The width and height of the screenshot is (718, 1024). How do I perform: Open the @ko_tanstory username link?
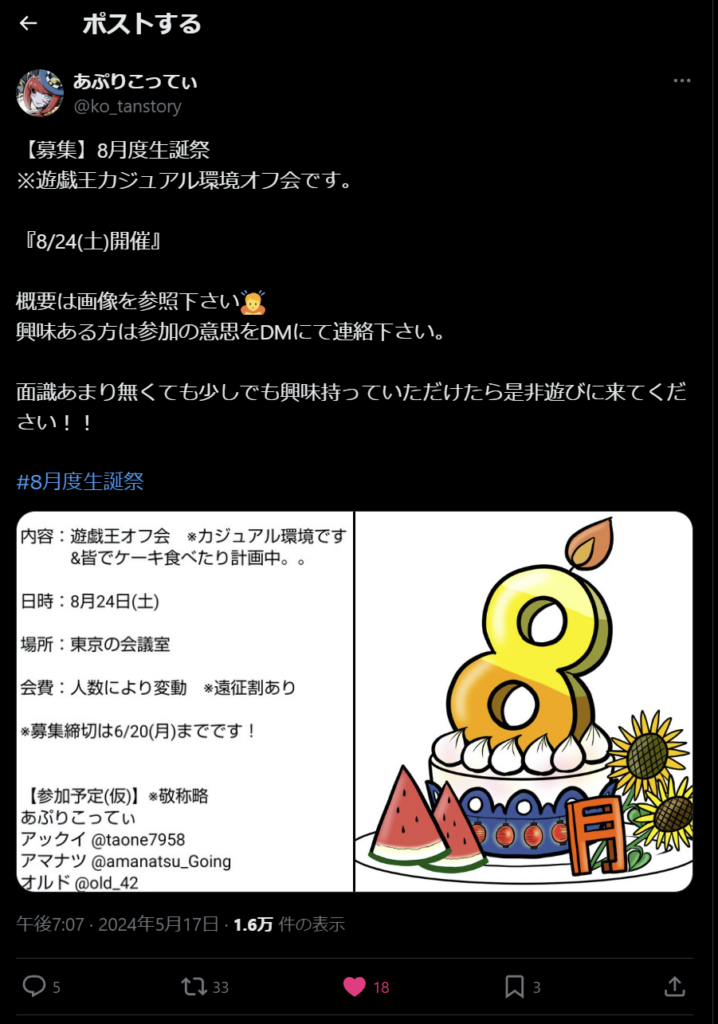[127, 106]
